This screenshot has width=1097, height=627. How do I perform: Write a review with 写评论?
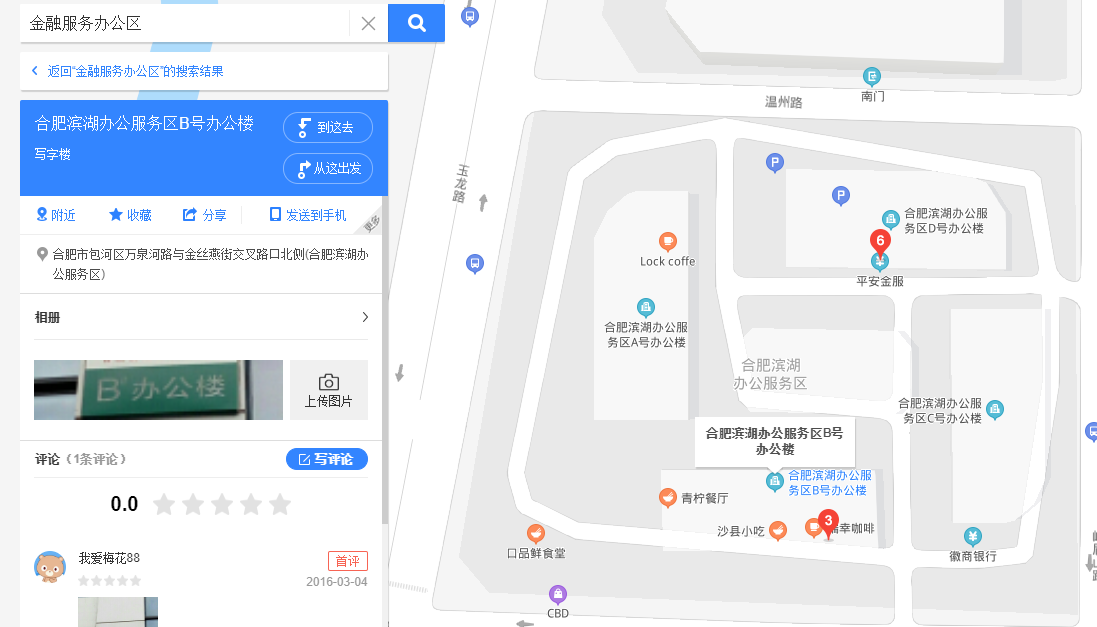point(326,459)
